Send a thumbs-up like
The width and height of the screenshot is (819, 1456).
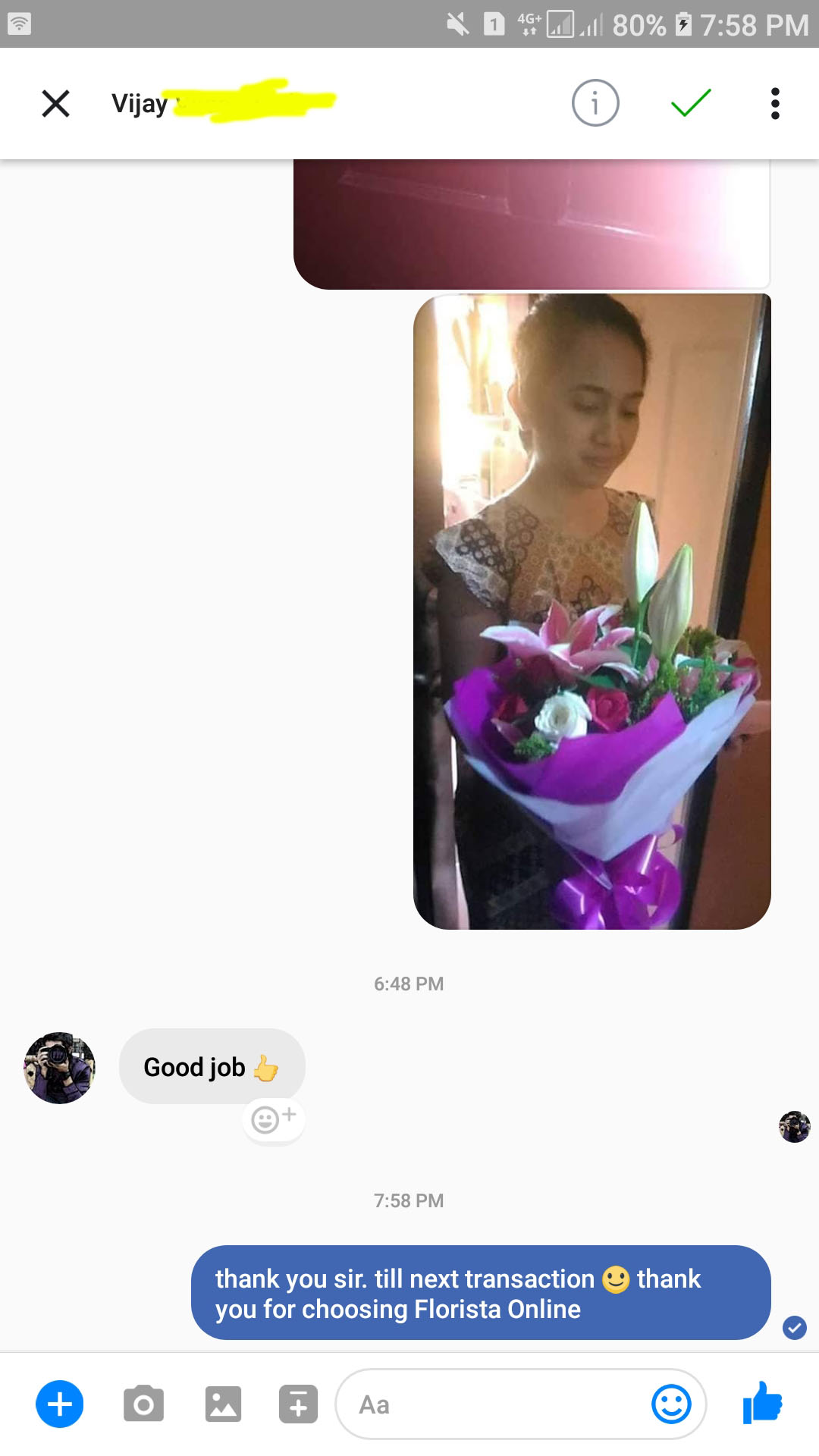click(763, 1403)
